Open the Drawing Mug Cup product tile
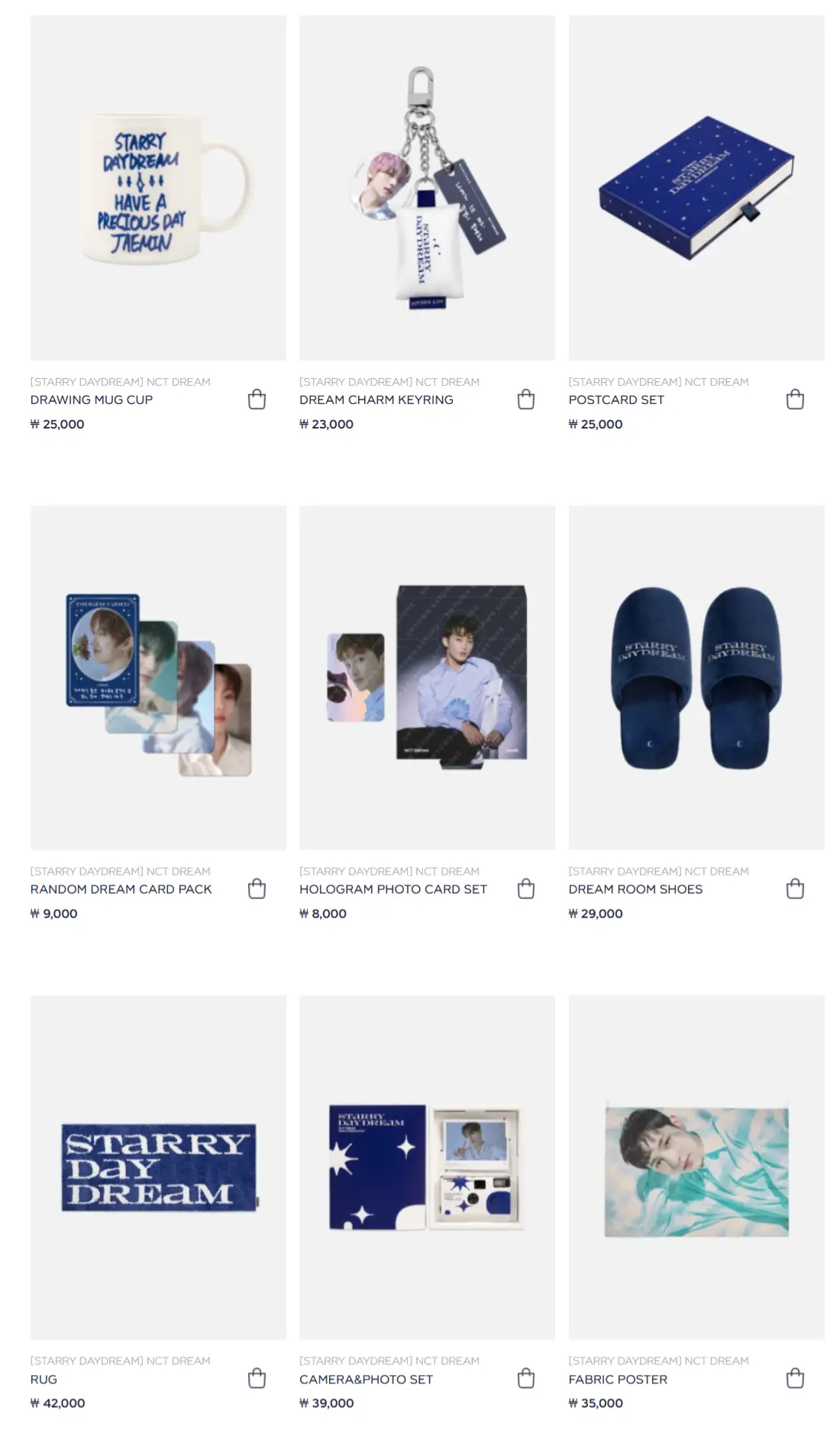The image size is (840, 1443). [x=158, y=188]
